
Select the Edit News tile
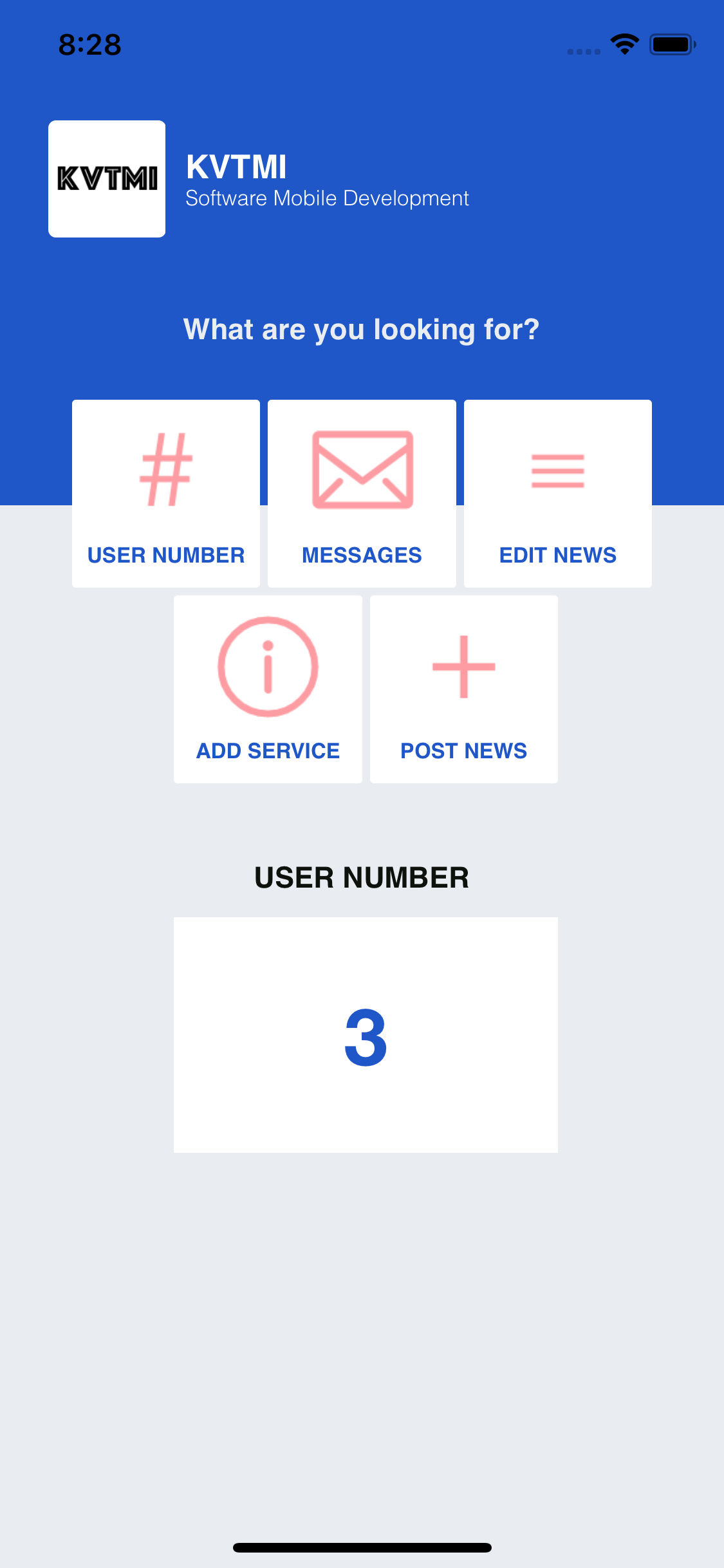point(557,494)
